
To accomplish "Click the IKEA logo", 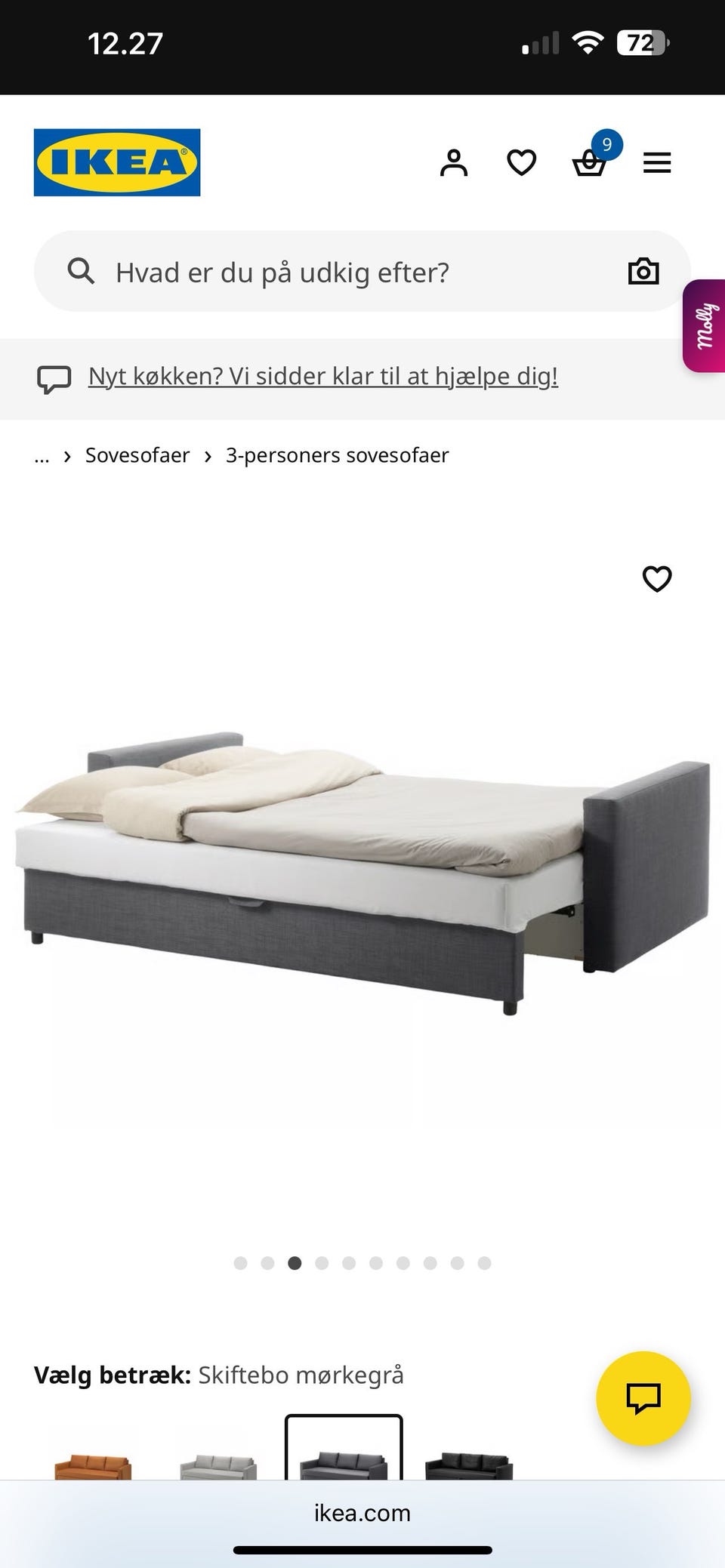I will click(x=117, y=162).
